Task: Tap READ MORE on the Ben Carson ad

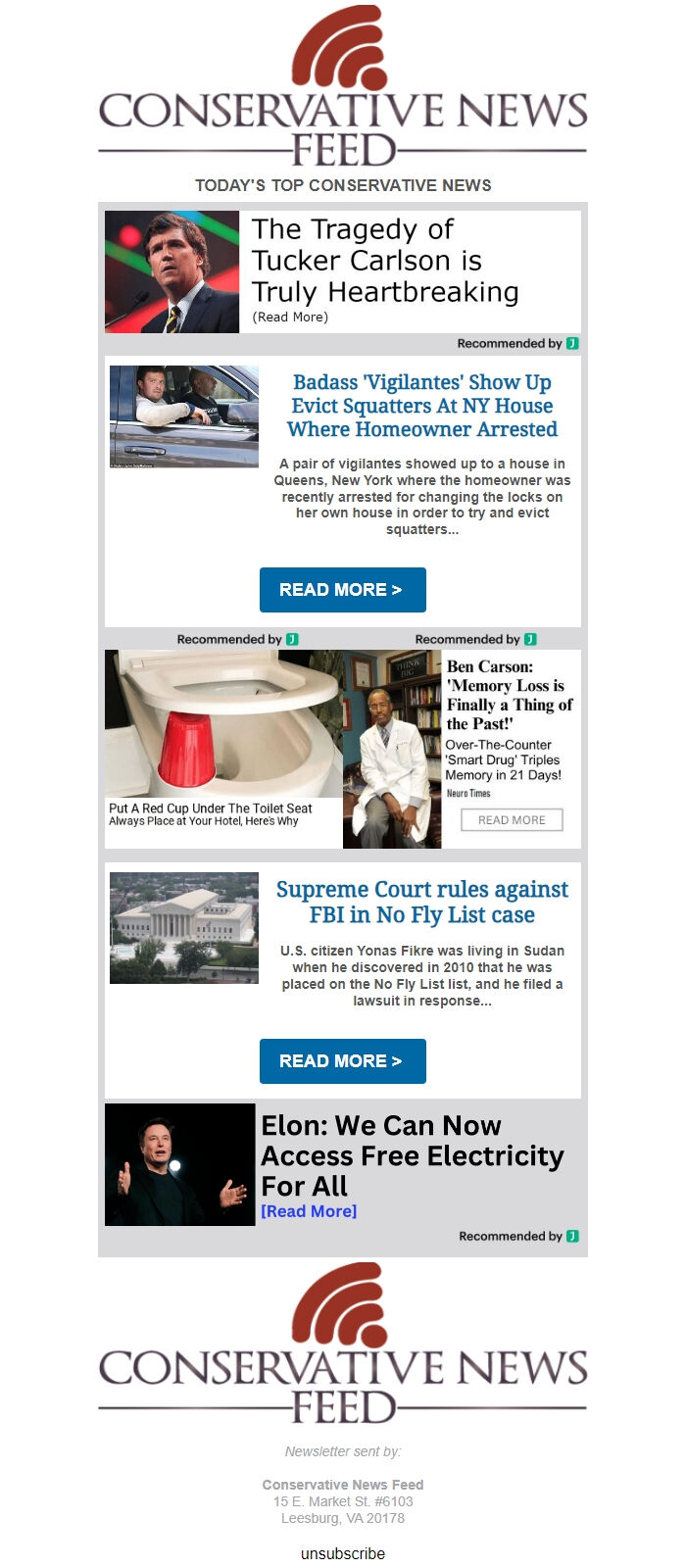Action: [x=512, y=820]
